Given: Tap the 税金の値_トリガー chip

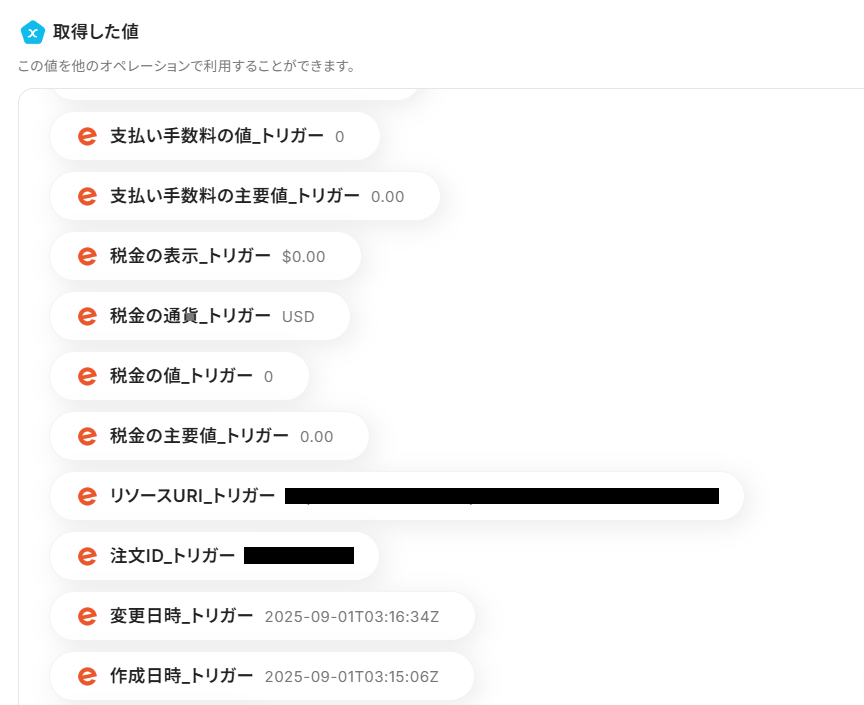Looking at the screenshot, I should 180,376.
